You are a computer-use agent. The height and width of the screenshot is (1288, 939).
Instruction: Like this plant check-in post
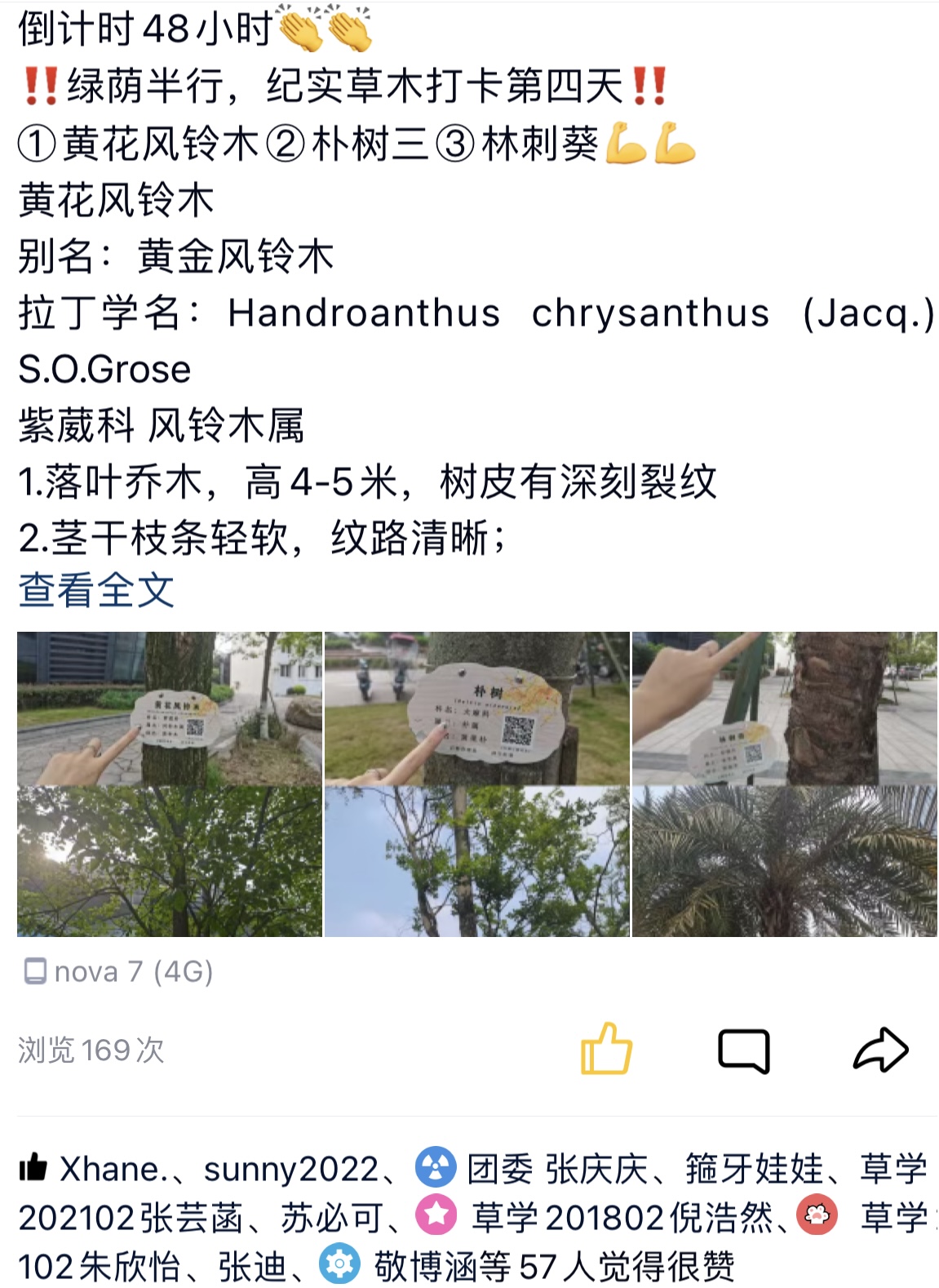click(x=606, y=1049)
